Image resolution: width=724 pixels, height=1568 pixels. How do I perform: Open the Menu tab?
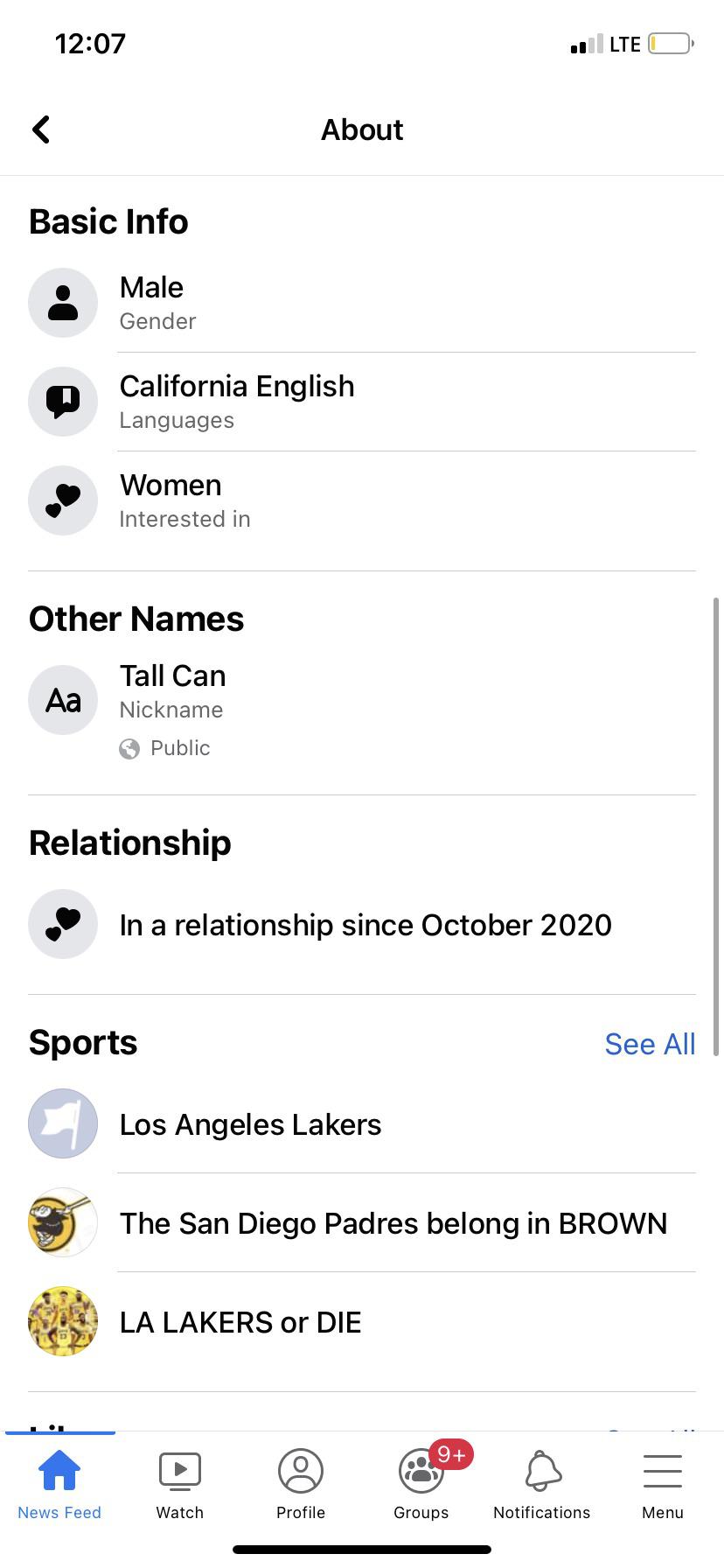pos(662,1484)
